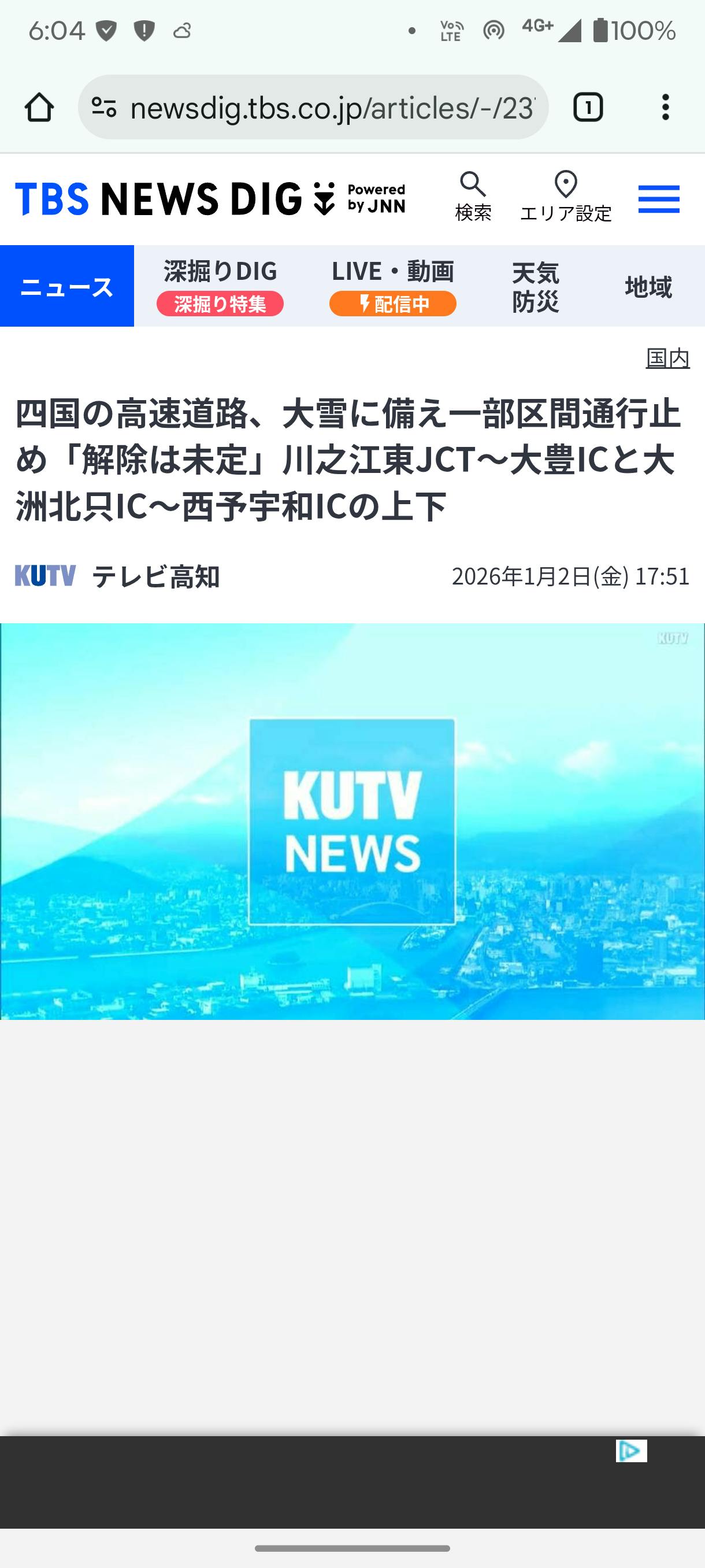Switch to the ニュース tab

point(67,286)
